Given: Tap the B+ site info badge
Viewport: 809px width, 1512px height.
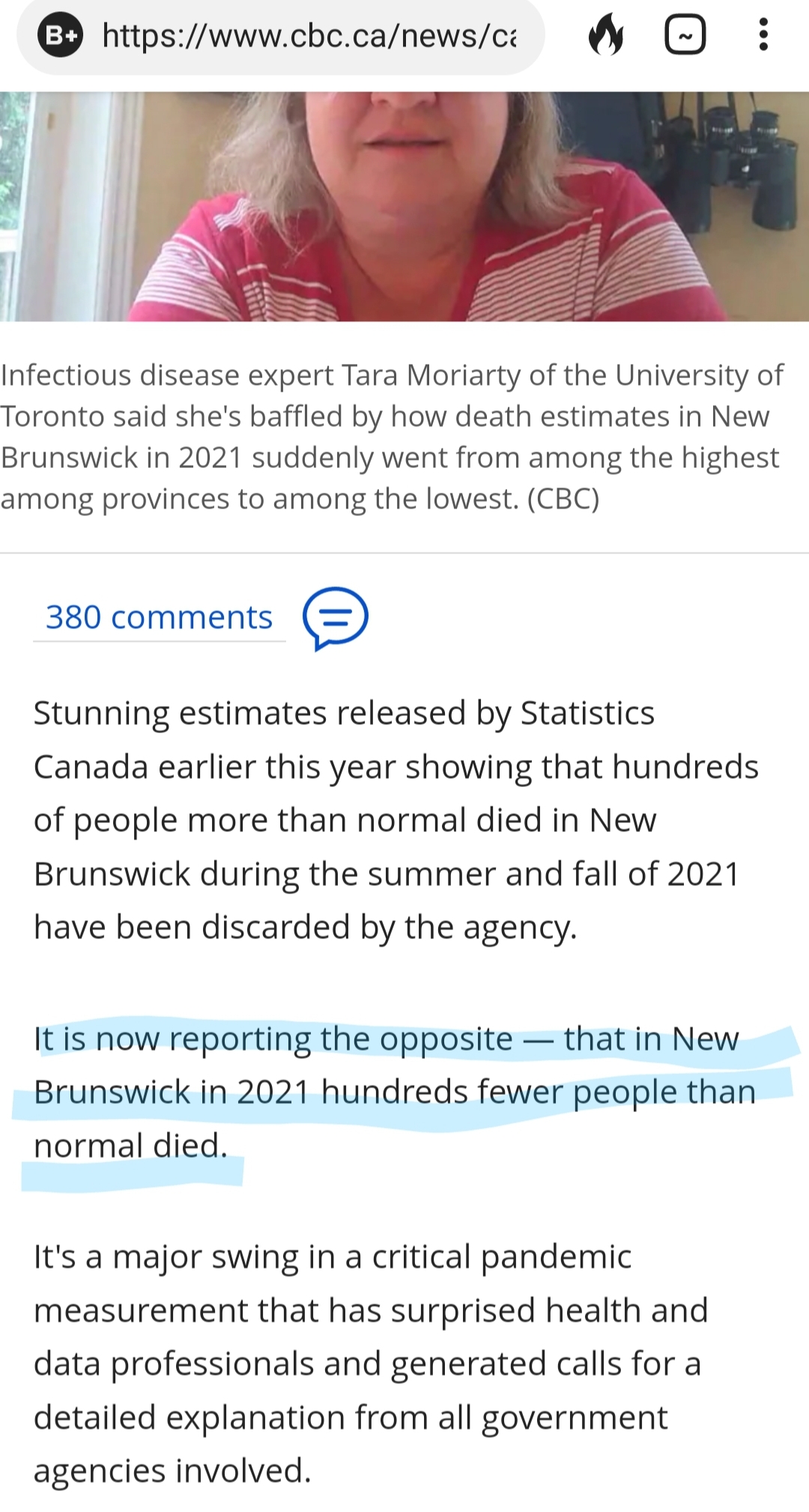Looking at the screenshot, I should point(60,35).
